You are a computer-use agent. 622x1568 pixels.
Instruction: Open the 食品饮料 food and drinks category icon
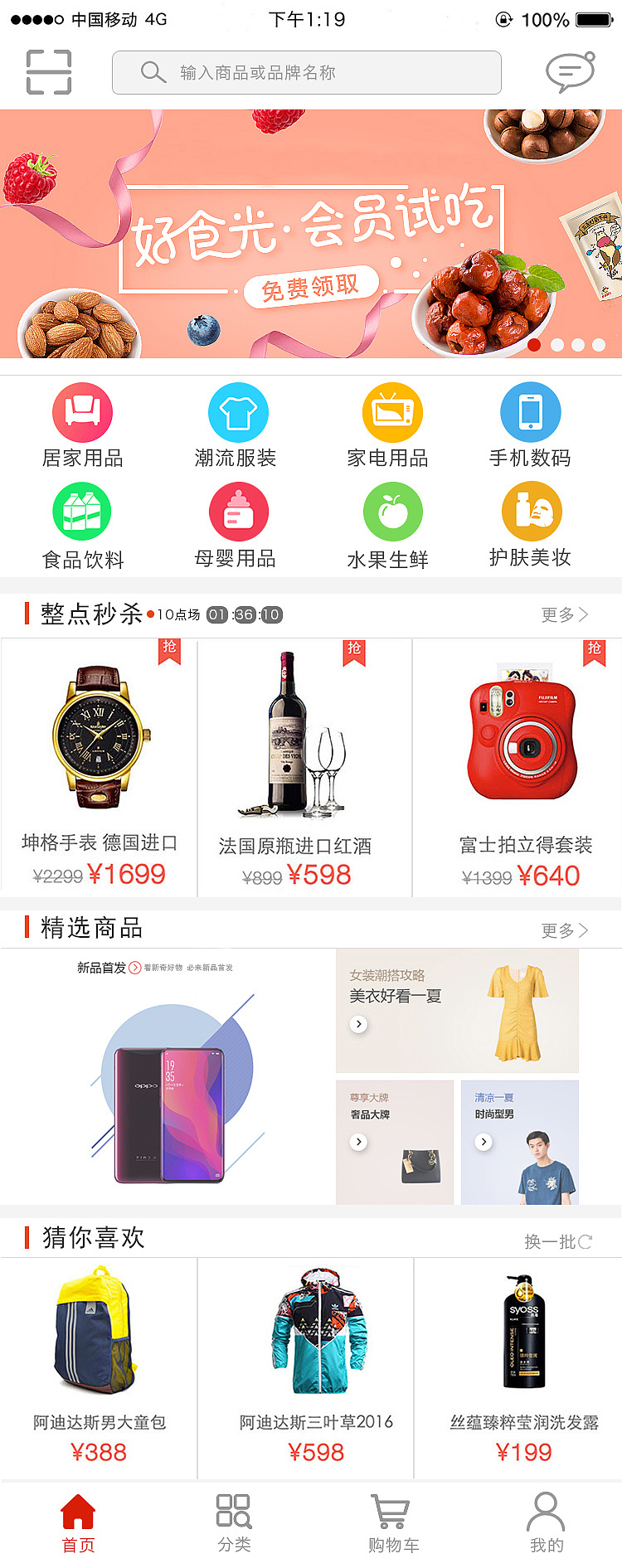click(x=82, y=511)
